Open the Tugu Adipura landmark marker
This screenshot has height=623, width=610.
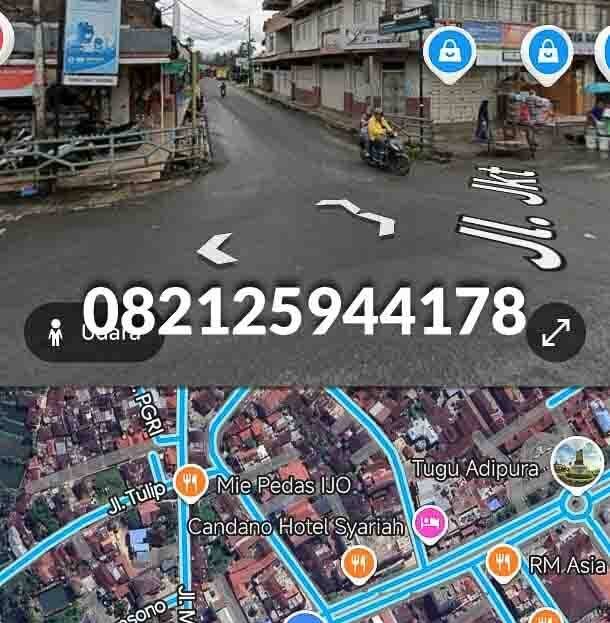[x=577, y=463]
